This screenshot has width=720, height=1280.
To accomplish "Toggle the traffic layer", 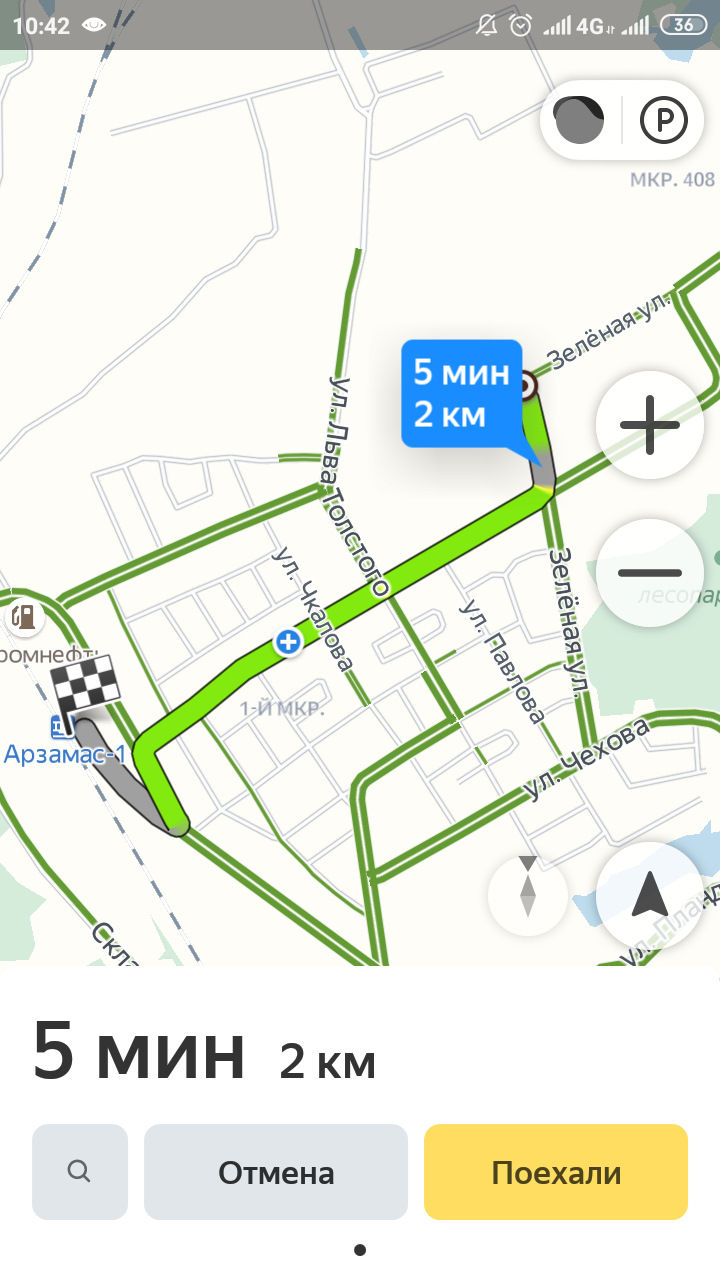I will click(x=580, y=122).
